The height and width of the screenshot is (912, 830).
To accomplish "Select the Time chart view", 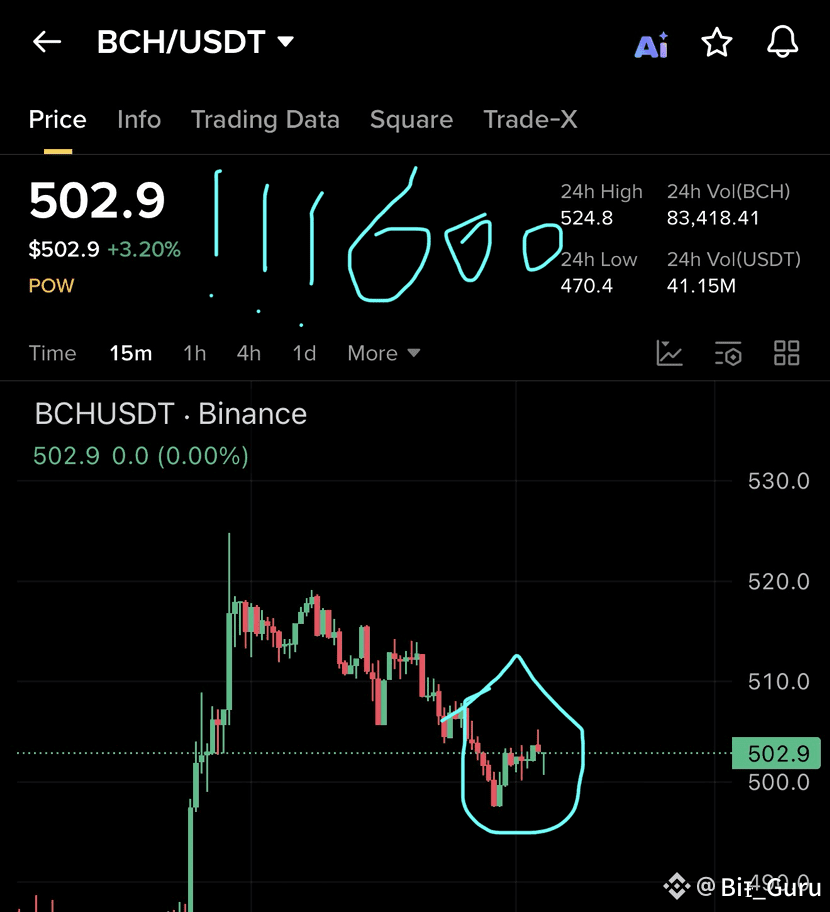I will point(52,353).
